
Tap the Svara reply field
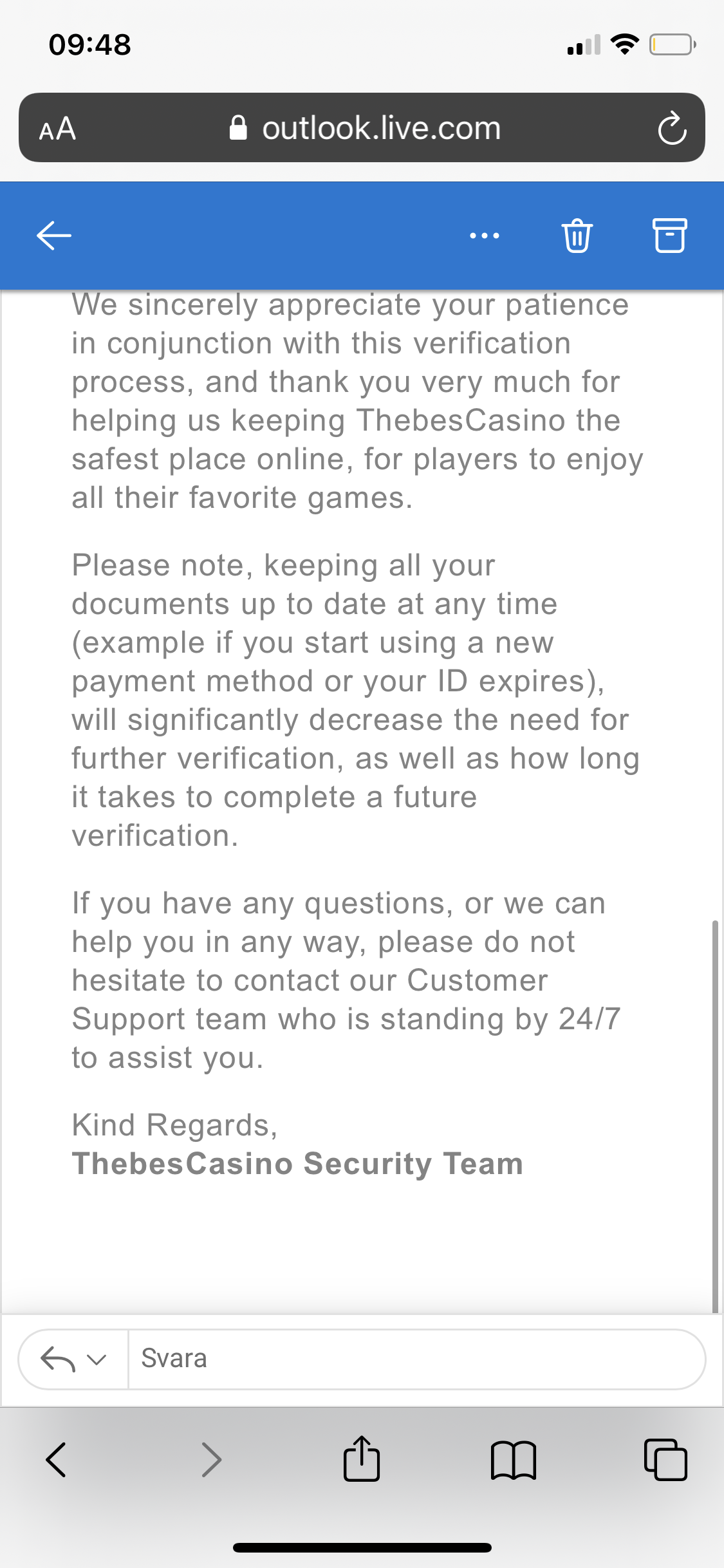coord(412,1359)
